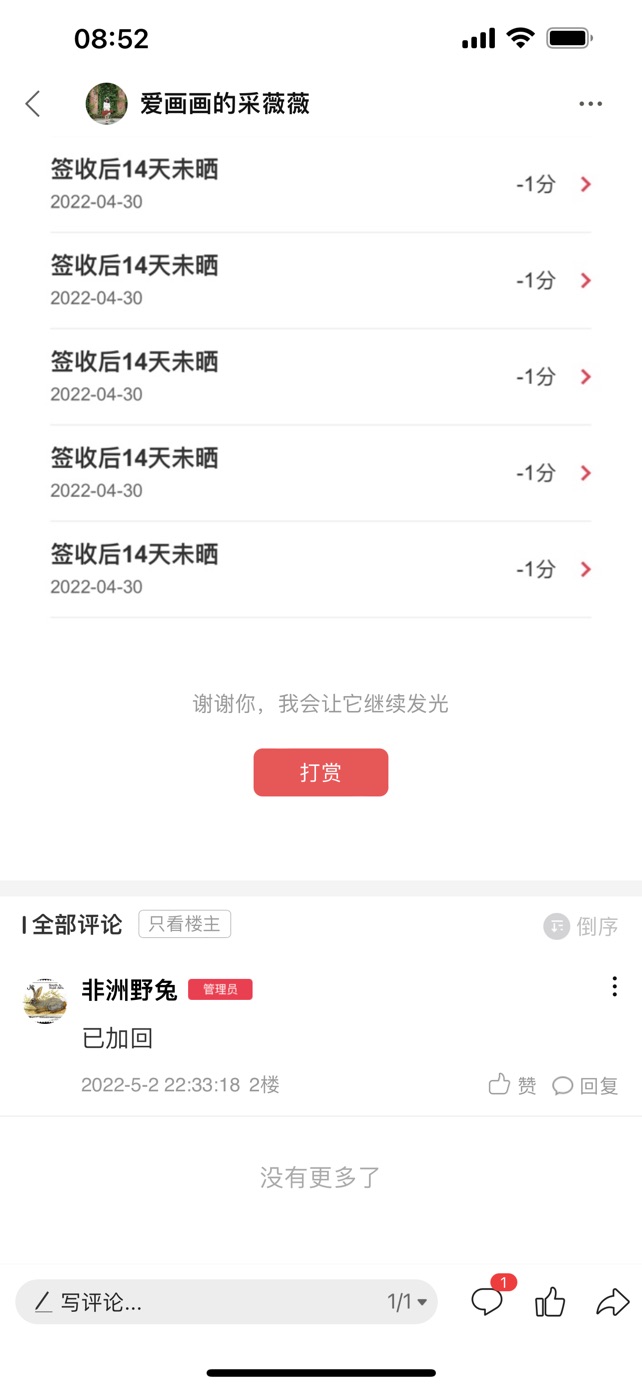Like this post with the thumbs-up icon
Image resolution: width=642 pixels, height=1389 pixels.
click(550, 1301)
